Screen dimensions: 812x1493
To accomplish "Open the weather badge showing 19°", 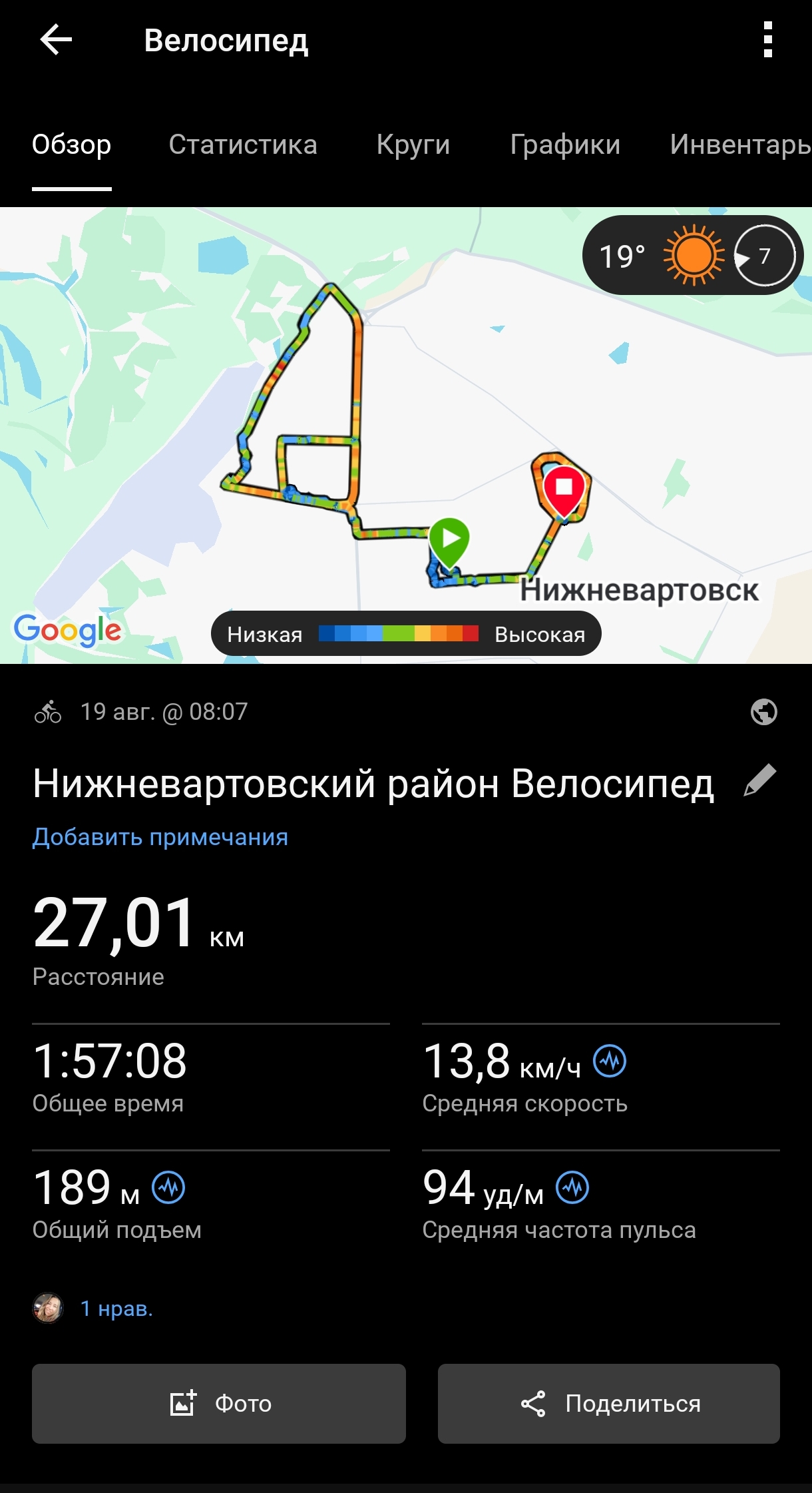I will (x=692, y=256).
